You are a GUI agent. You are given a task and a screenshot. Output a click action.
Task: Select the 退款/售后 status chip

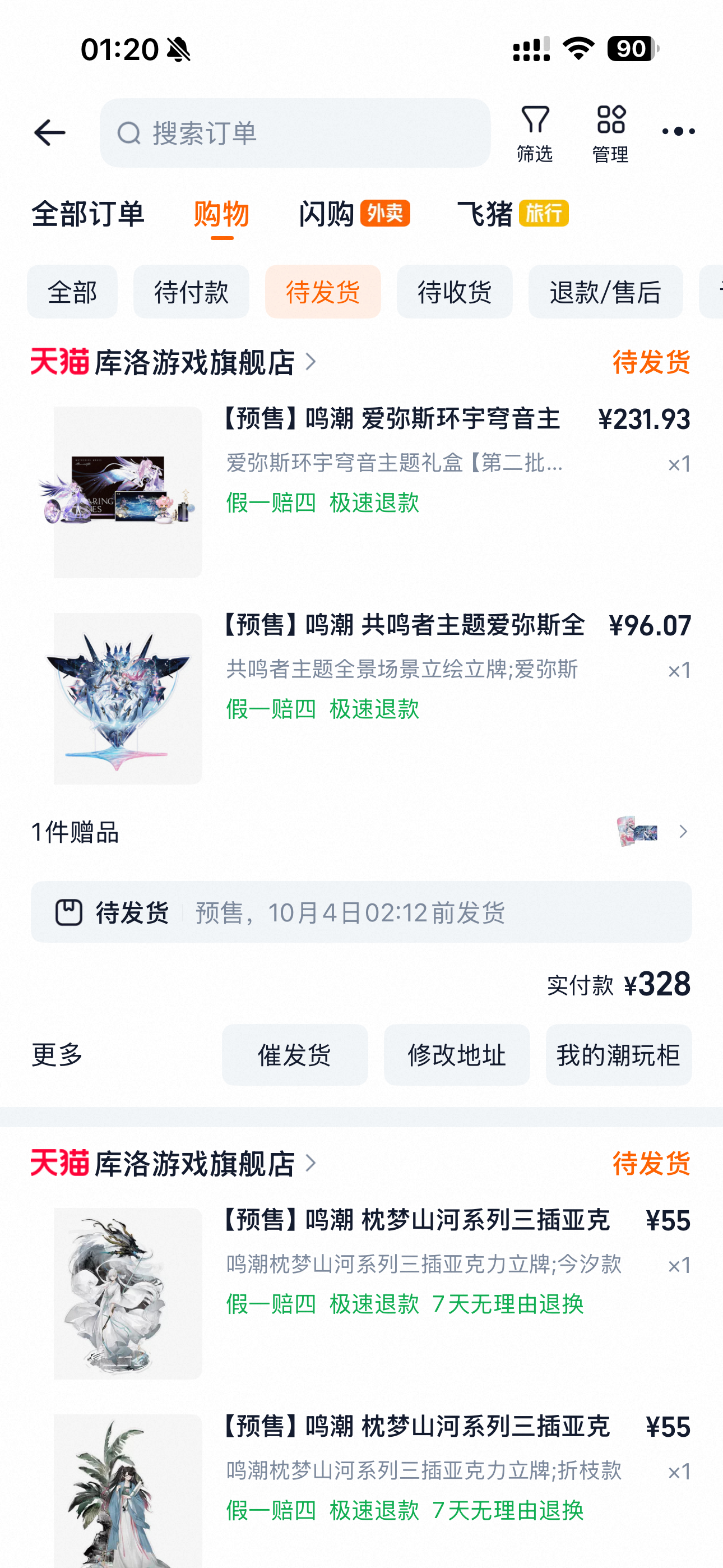(605, 292)
